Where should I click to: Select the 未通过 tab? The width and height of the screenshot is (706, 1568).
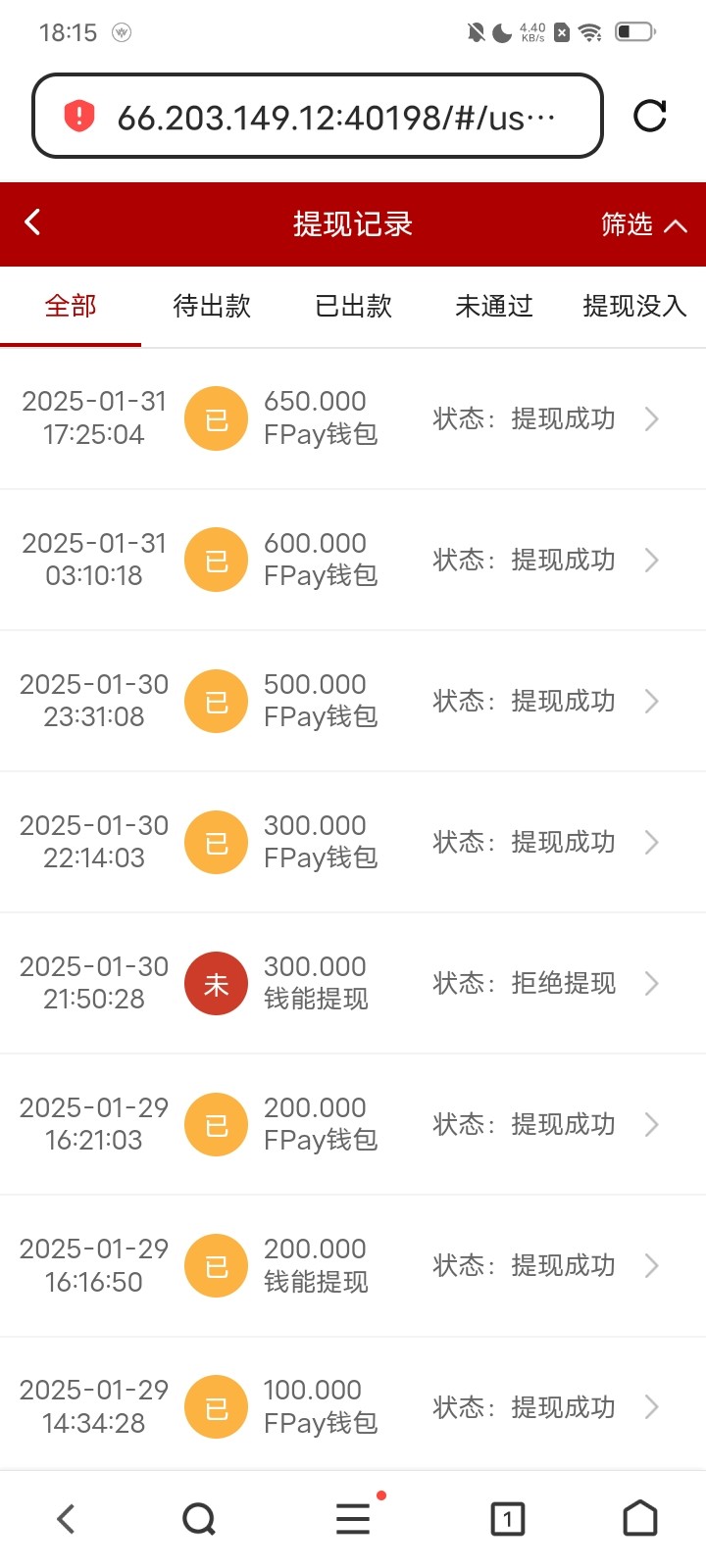(x=493, y=307)
